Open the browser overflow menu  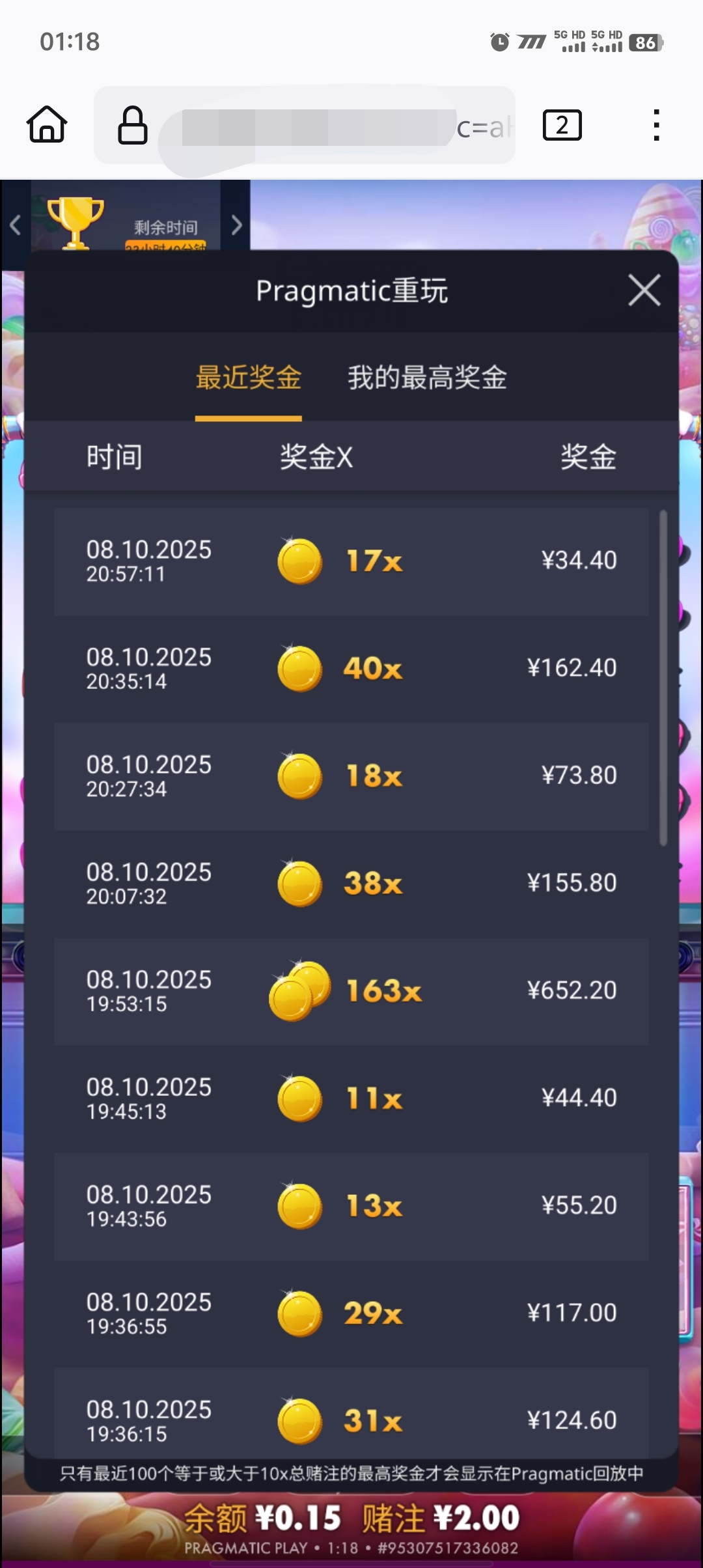coord(656,125)
